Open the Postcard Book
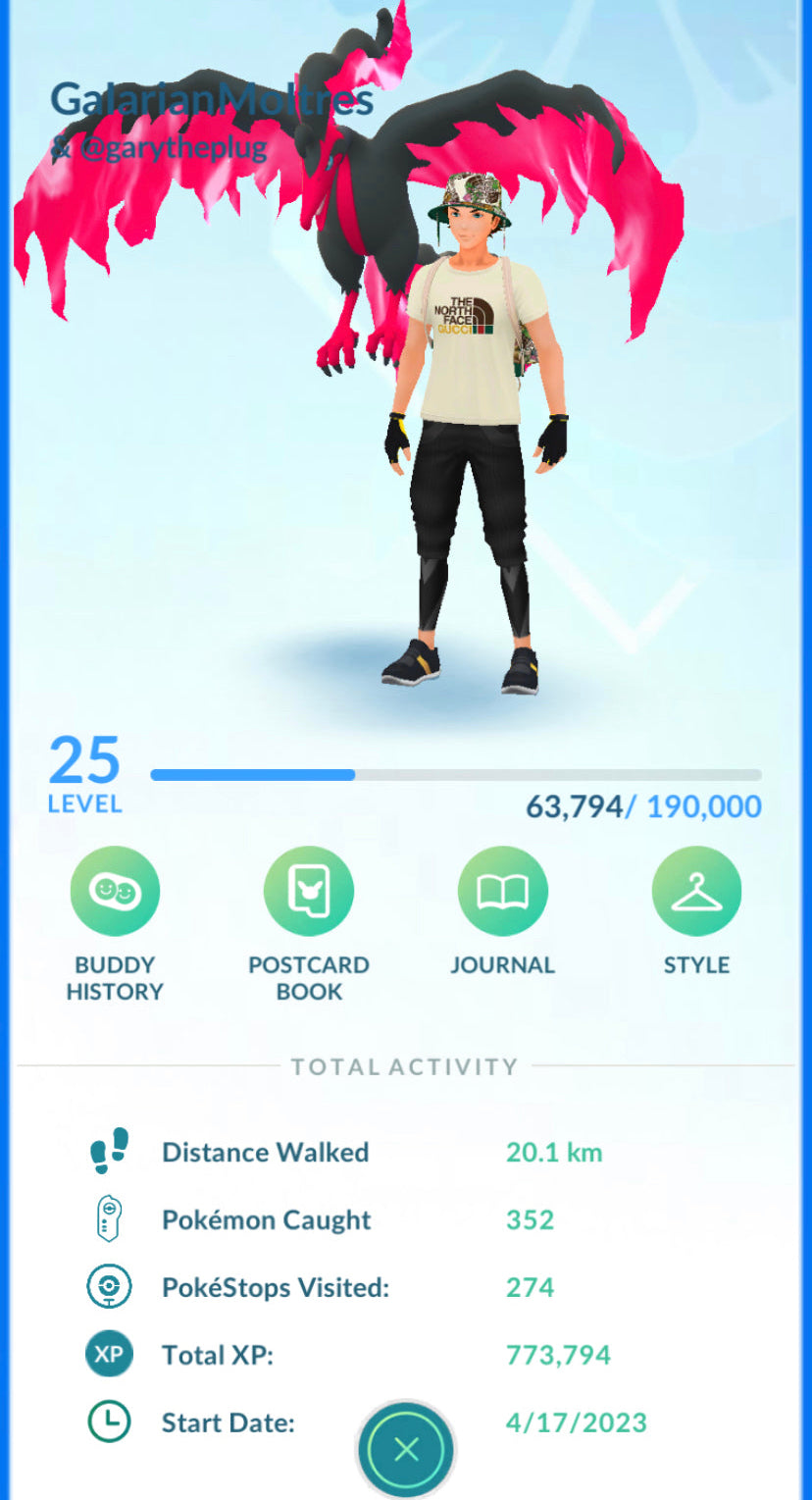 click(309, 891)
